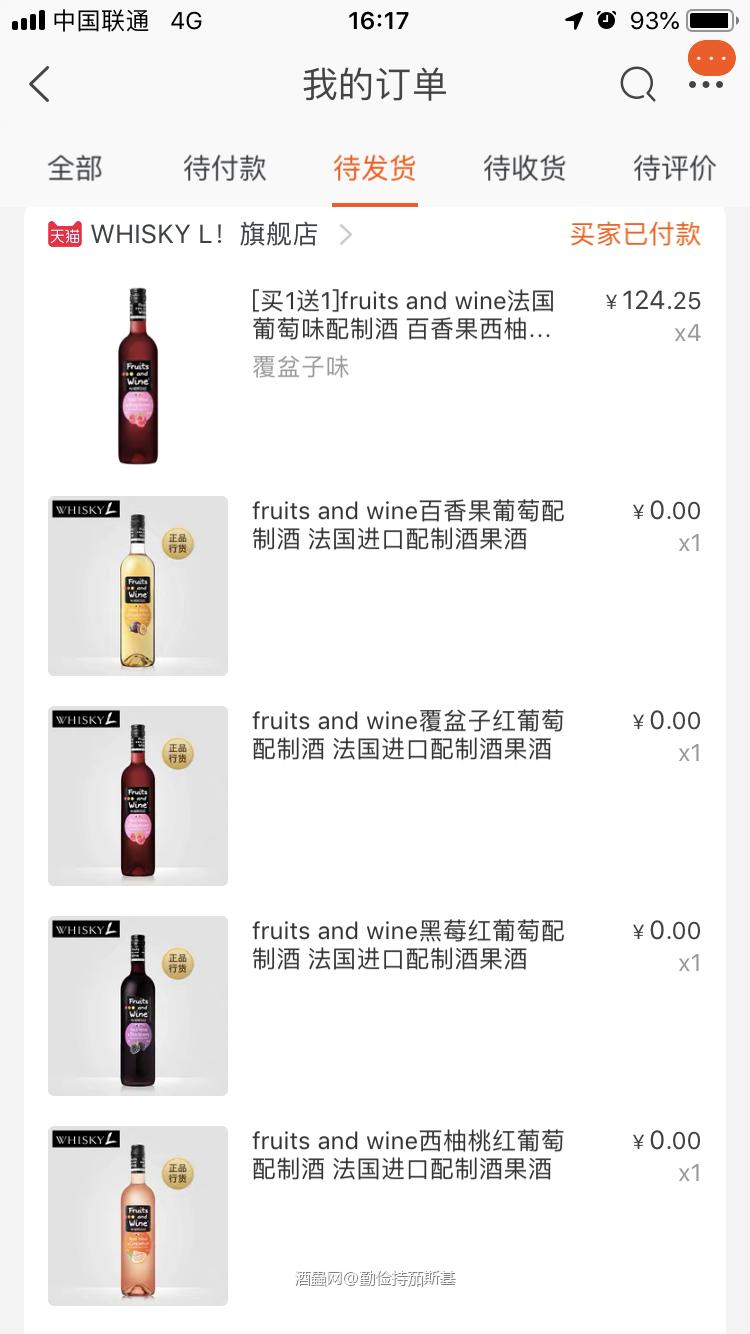
Task: Tap the grapefruit rosé wine bottle thumbnail
Action: coord(137,1215)
